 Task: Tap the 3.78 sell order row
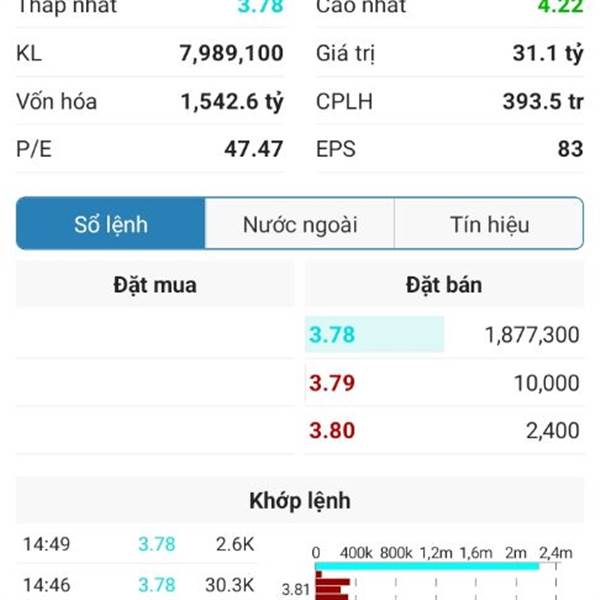click(443, 335)
